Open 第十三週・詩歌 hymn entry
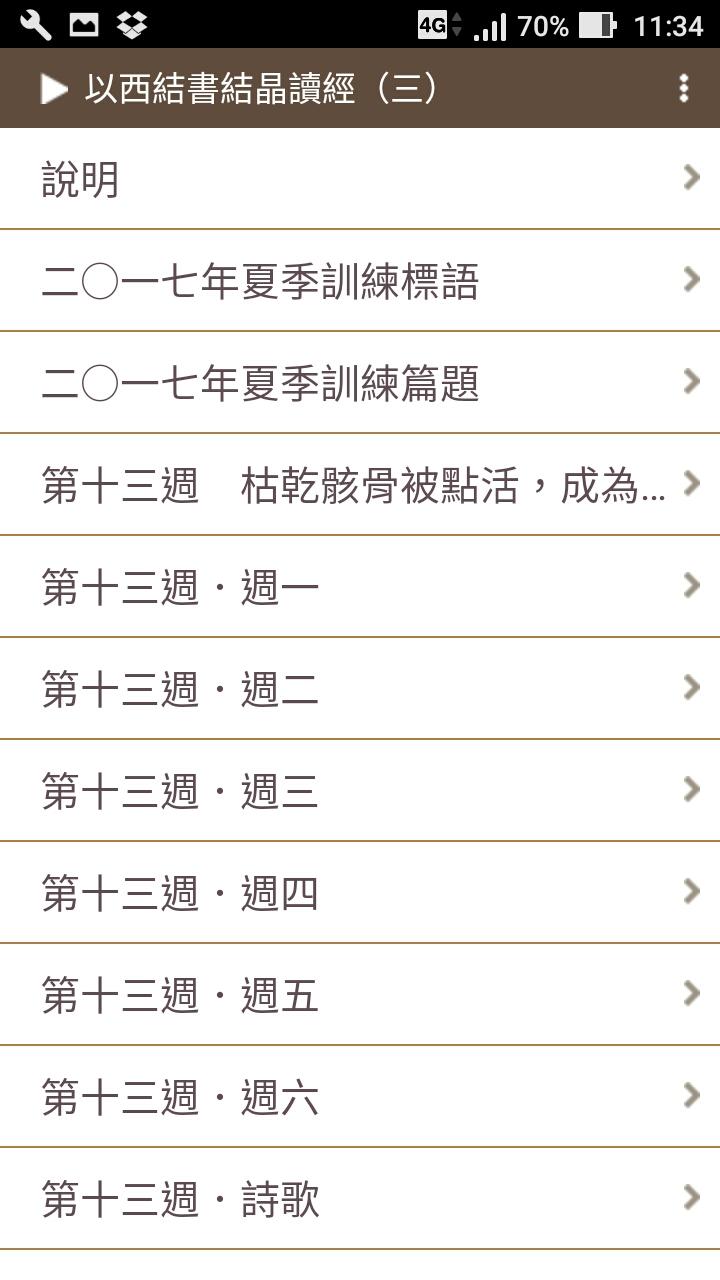The image size is (720, 1280). pyautogui.click(x=360, y=1199)
